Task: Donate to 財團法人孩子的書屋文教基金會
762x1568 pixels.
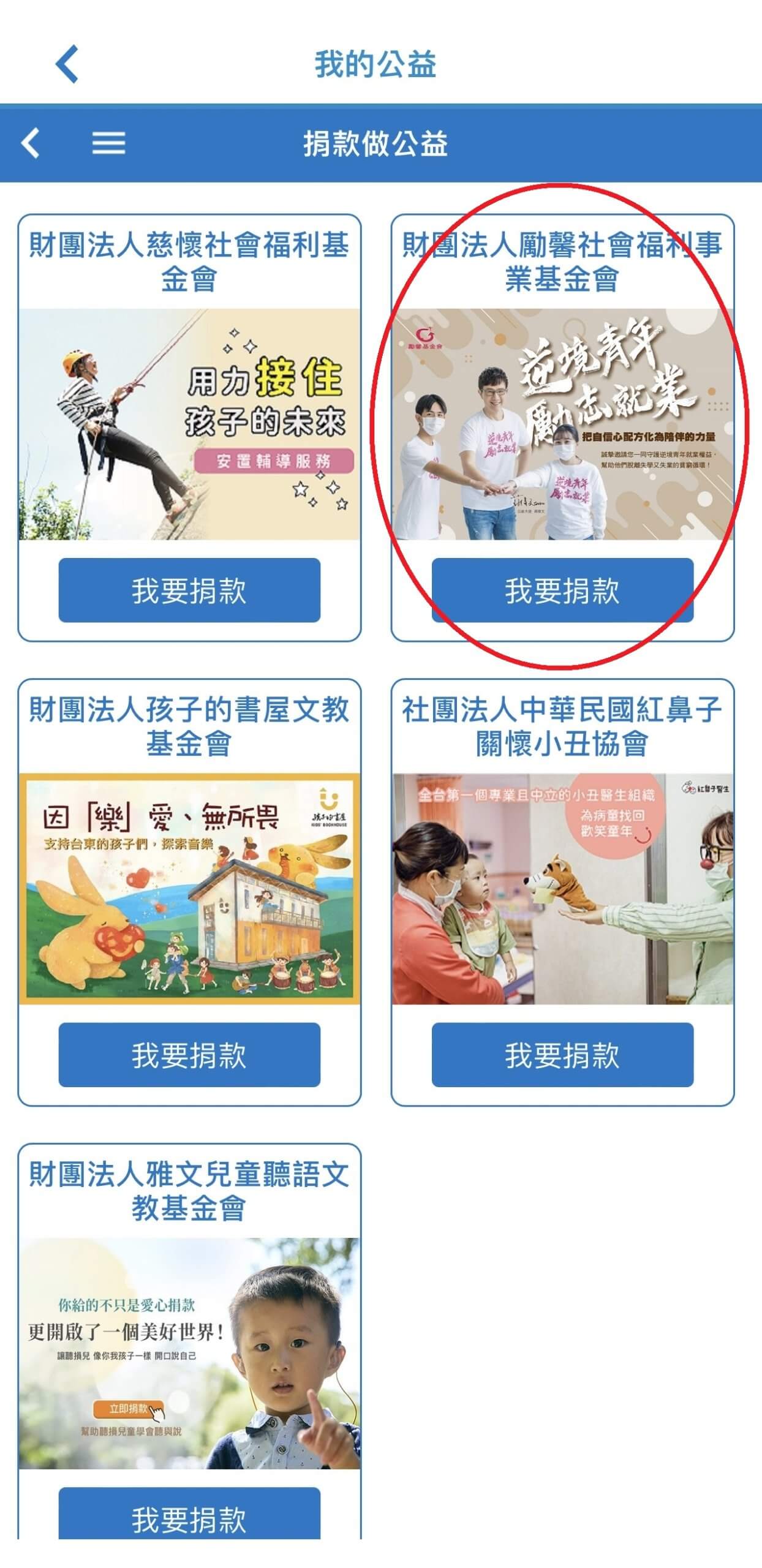Action: coord(189,1055)
